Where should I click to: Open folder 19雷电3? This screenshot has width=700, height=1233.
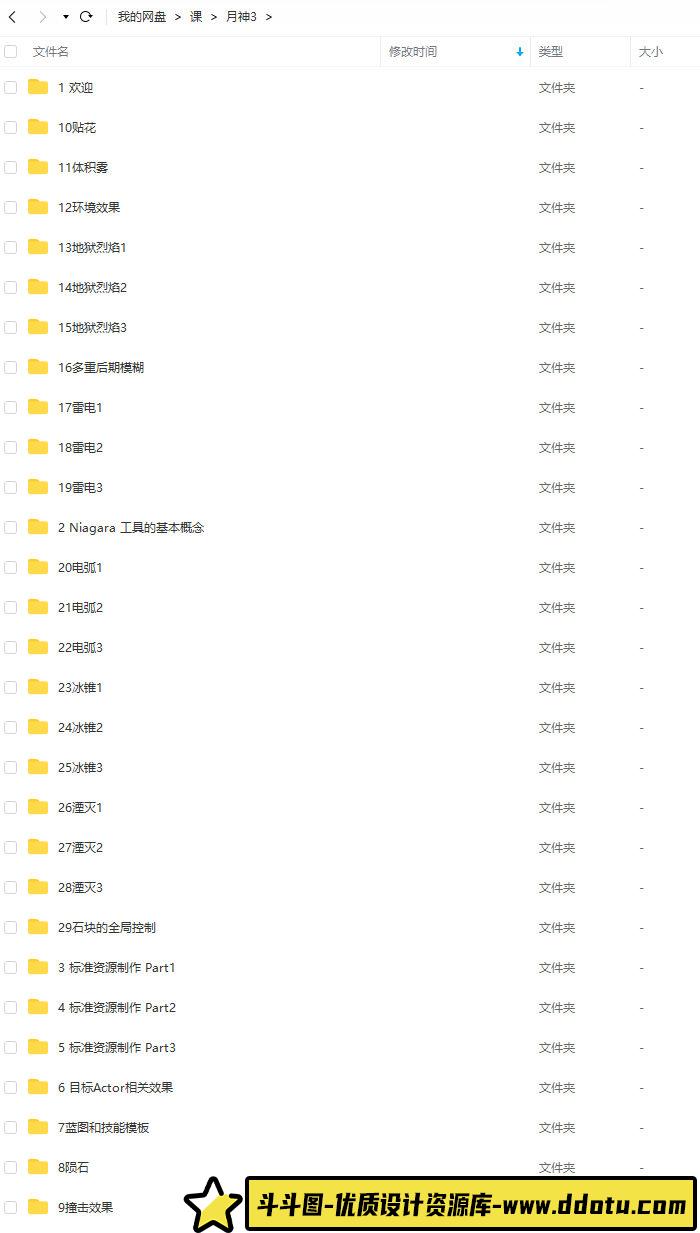click(80, 488)
